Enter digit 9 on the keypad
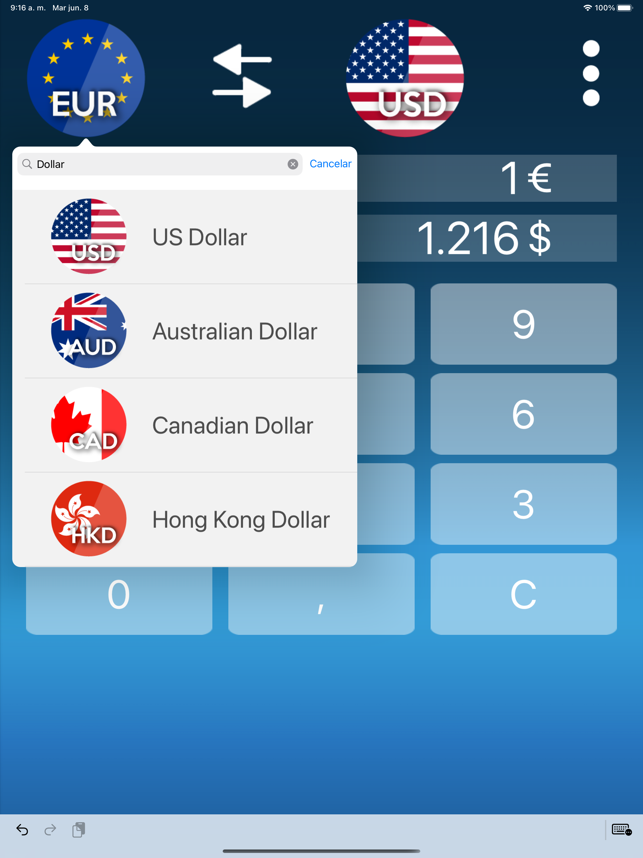 [x=523, y=324]
